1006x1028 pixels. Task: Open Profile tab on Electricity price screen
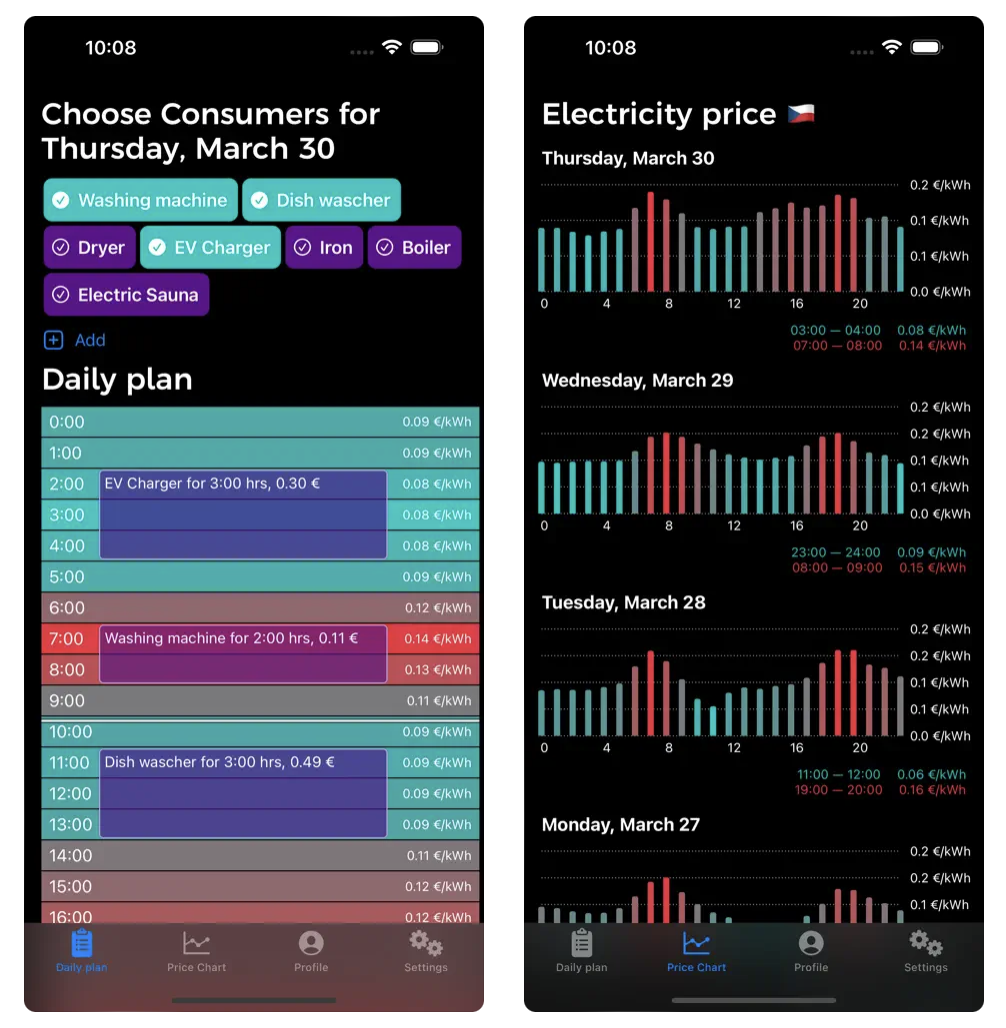811,951
